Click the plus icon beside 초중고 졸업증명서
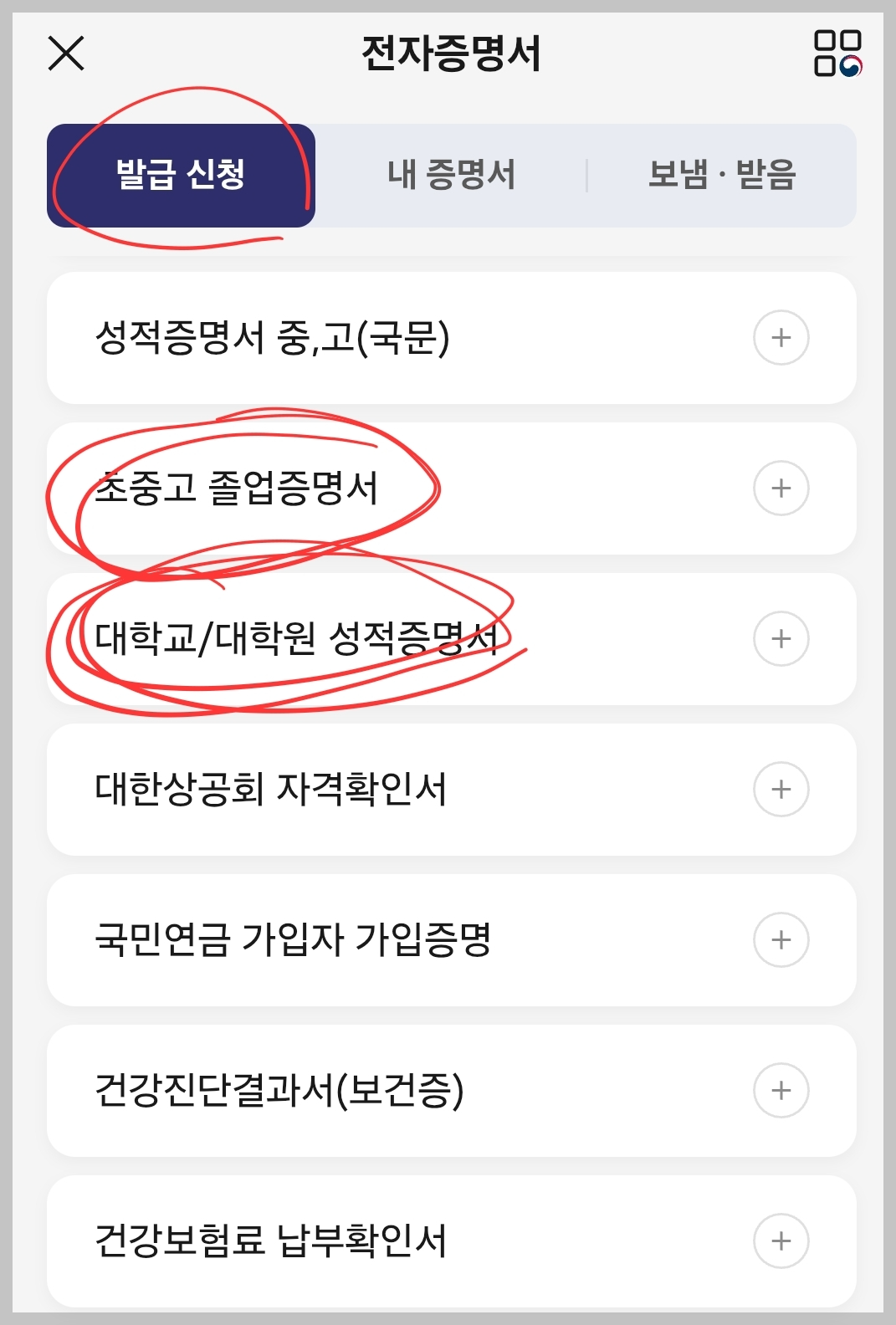 [x=781, y=488]
